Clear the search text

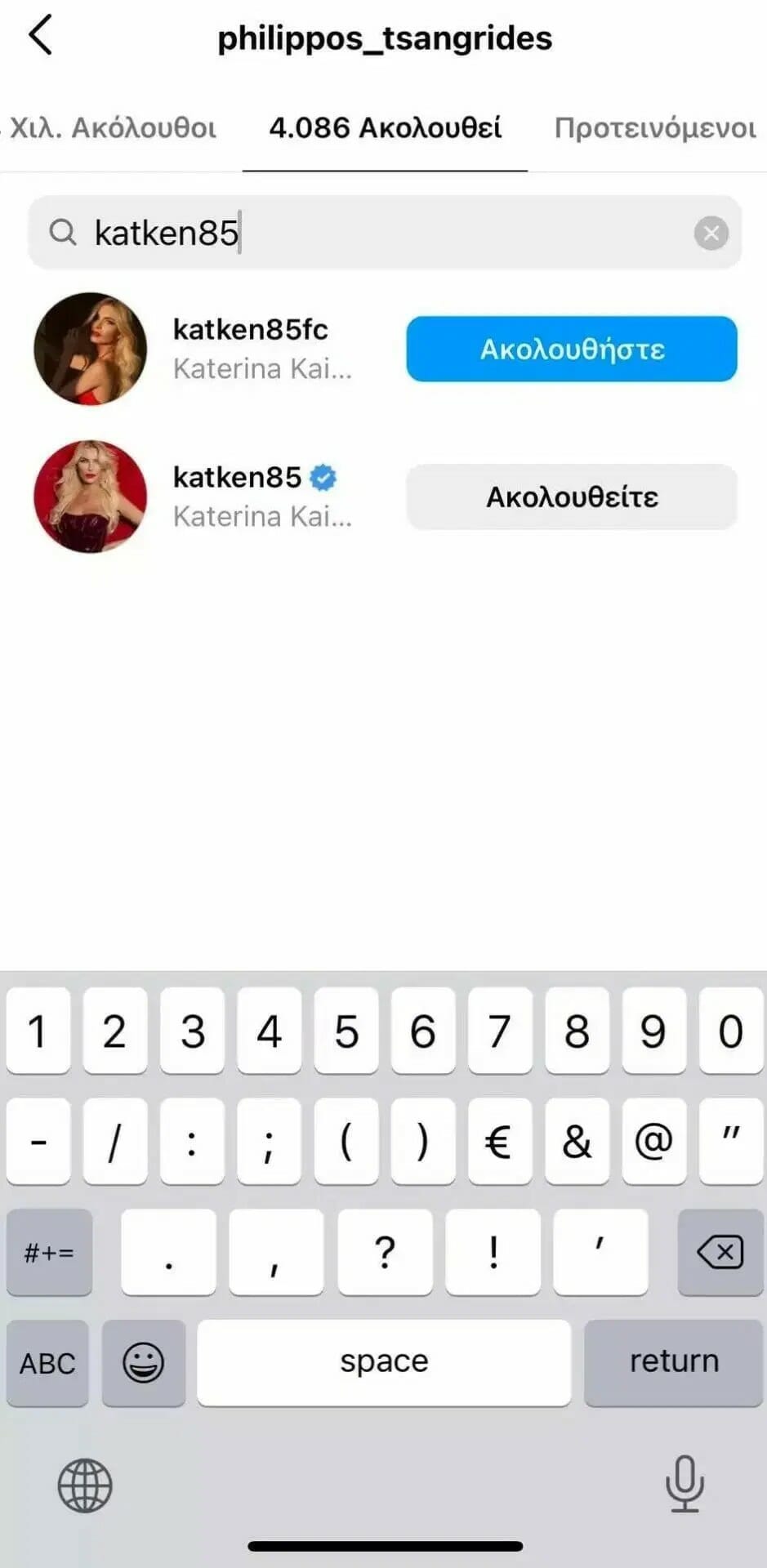[x=711, y=234]
